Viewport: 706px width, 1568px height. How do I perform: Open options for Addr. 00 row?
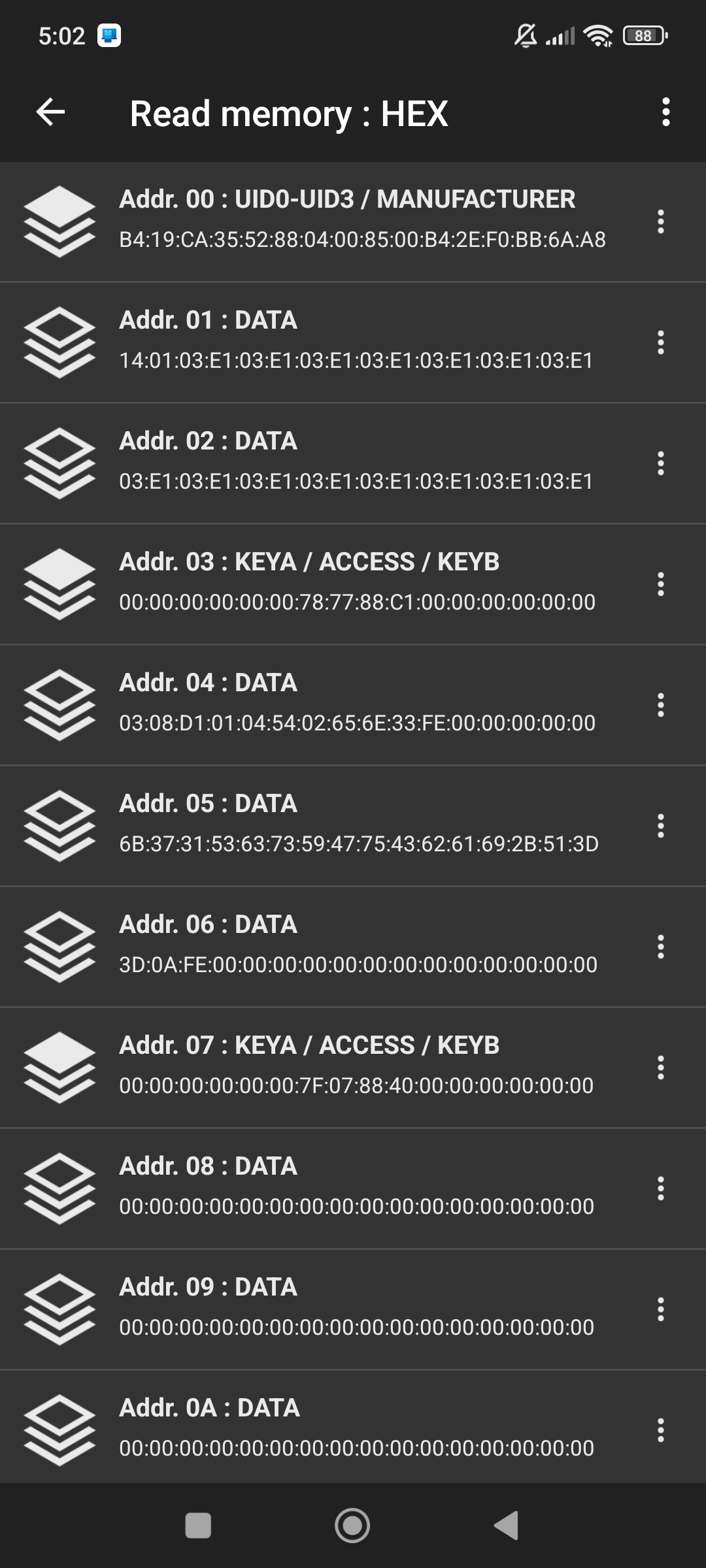click(661, 222)
